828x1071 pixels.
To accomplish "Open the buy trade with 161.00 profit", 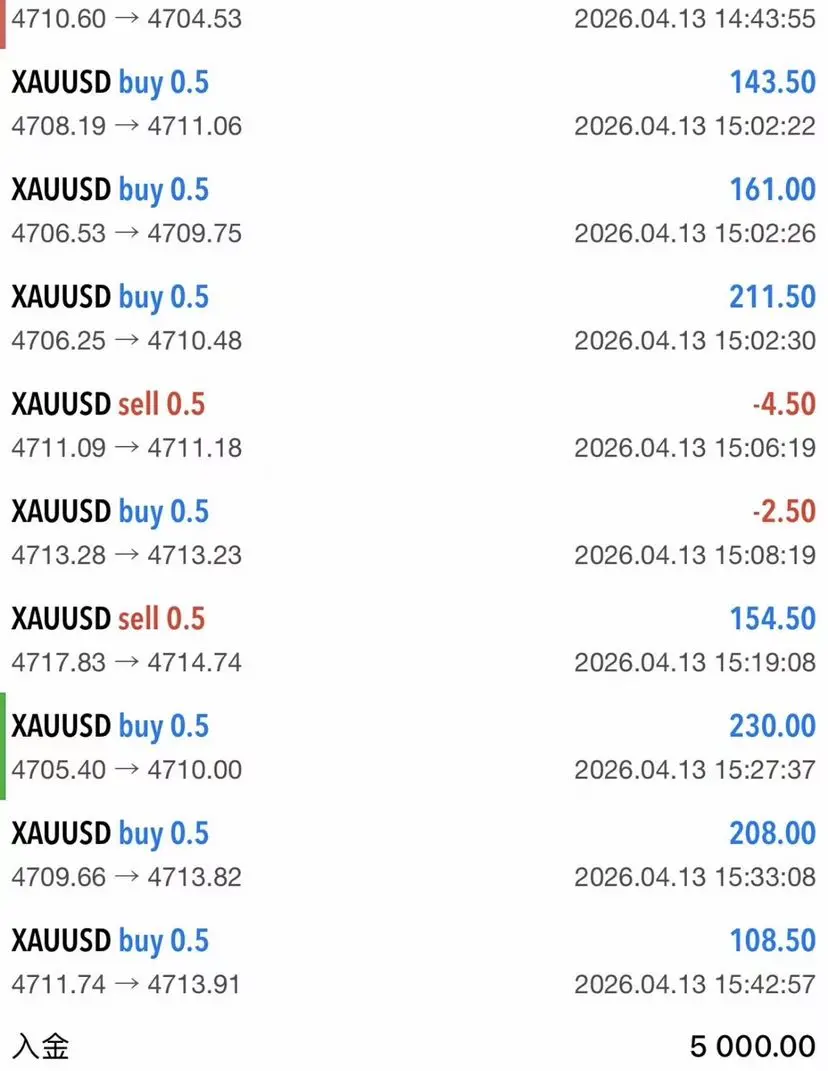I will tap(414, 210).
